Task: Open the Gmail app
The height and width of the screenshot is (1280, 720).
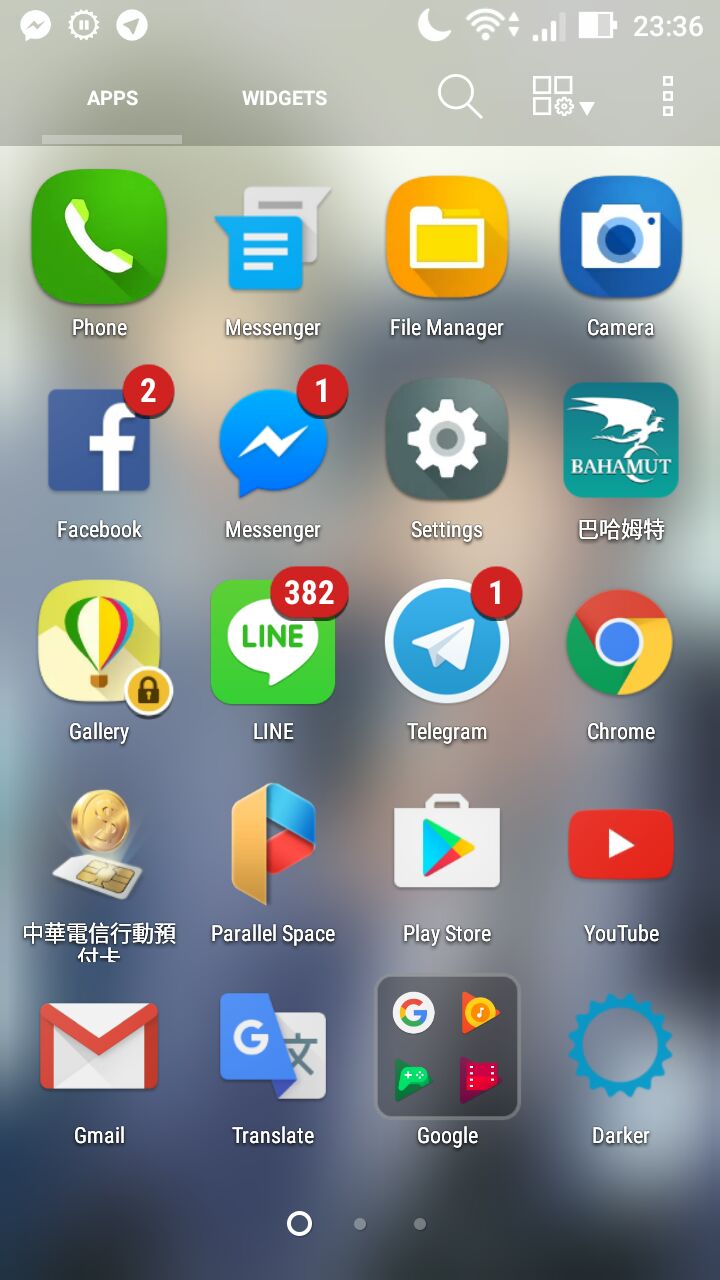Action: pos(99,1046)
